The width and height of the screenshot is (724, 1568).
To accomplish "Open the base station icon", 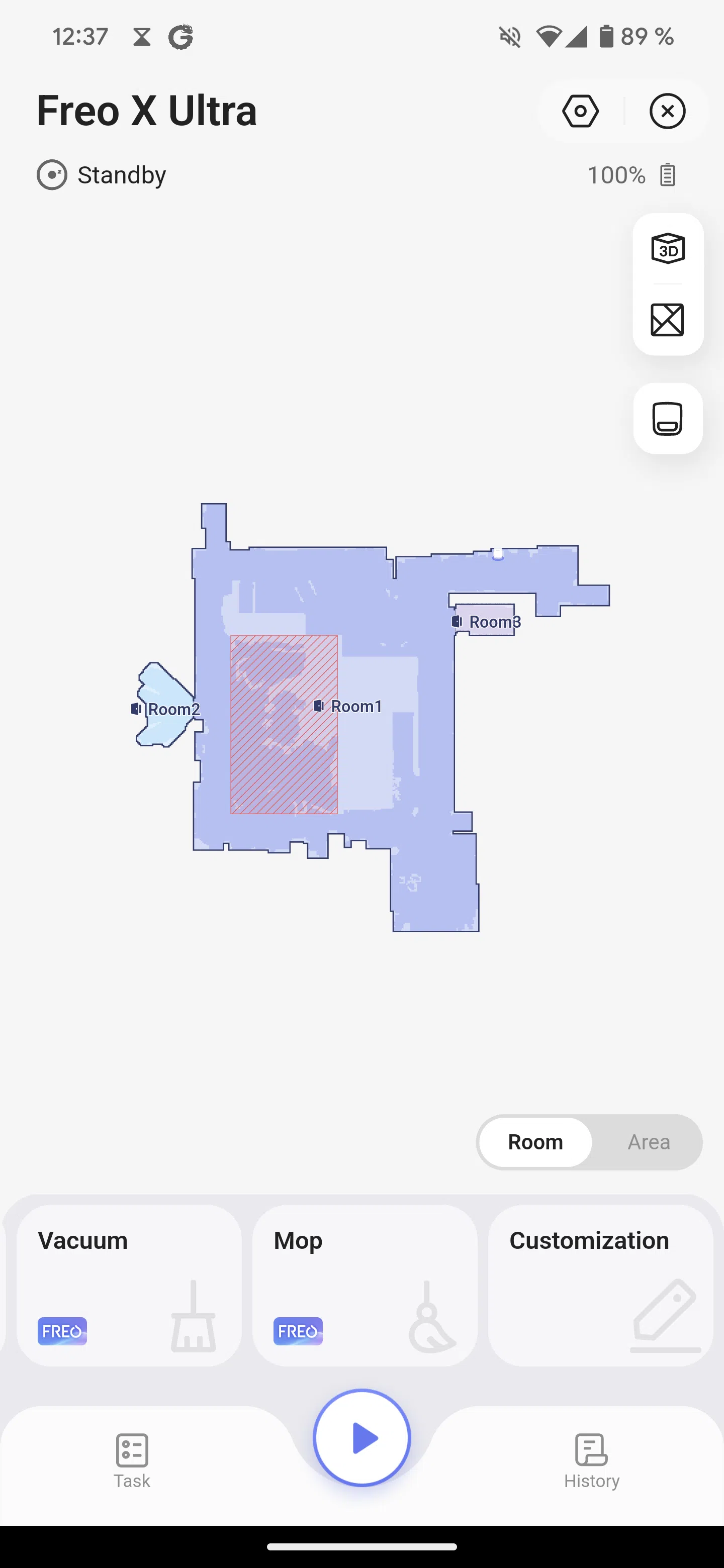I will point(668,419).
